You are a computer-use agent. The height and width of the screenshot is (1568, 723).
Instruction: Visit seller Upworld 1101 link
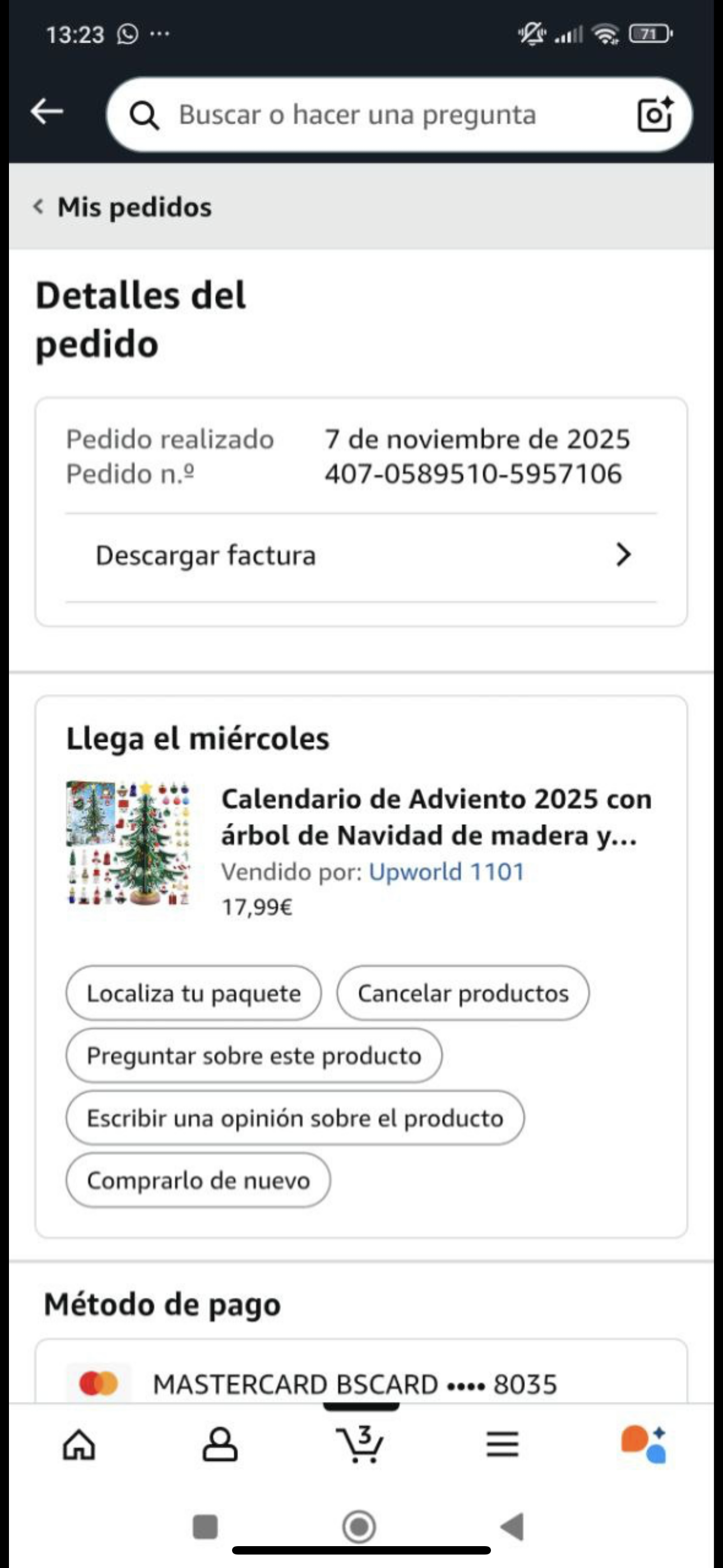point(446,871)
